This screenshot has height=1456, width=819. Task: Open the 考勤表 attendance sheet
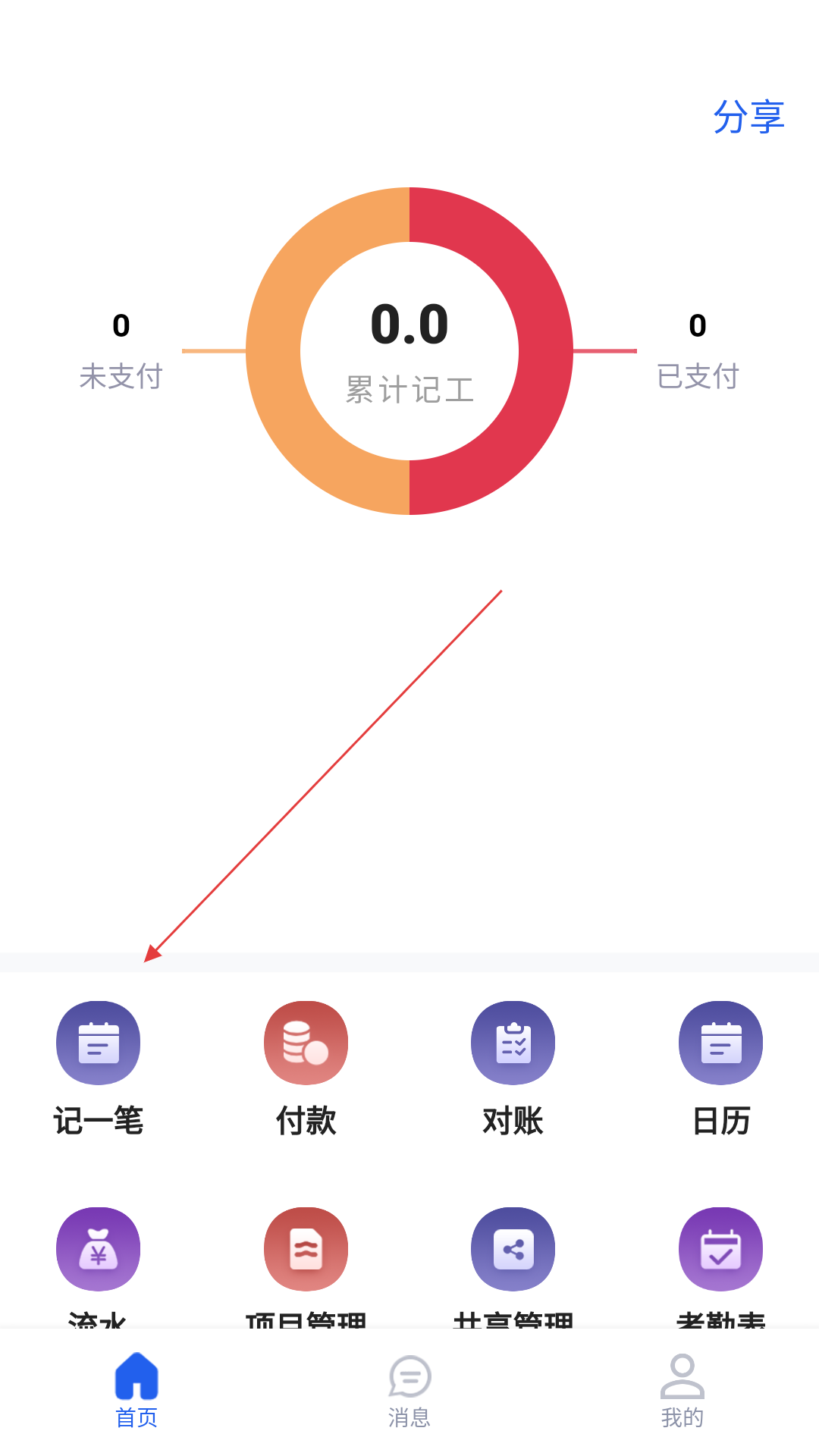720,1249
